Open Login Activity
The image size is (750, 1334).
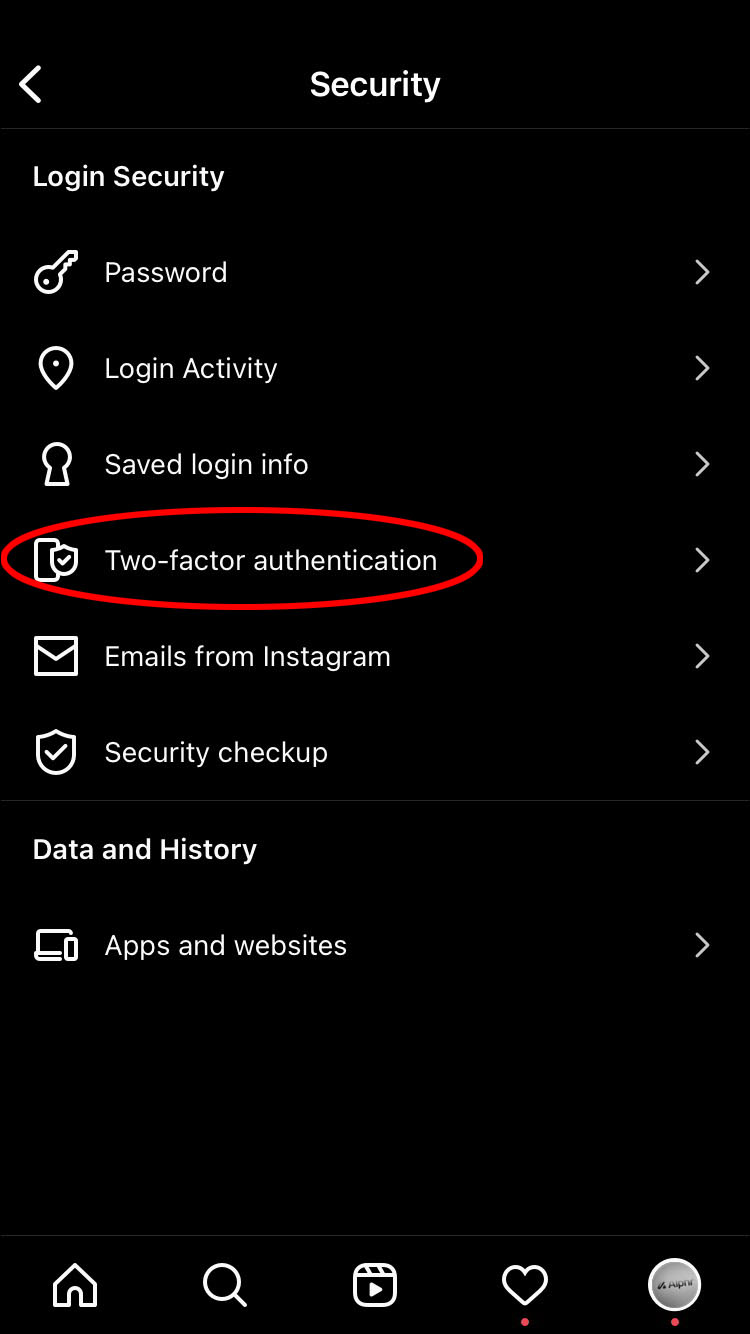point(375,368)
